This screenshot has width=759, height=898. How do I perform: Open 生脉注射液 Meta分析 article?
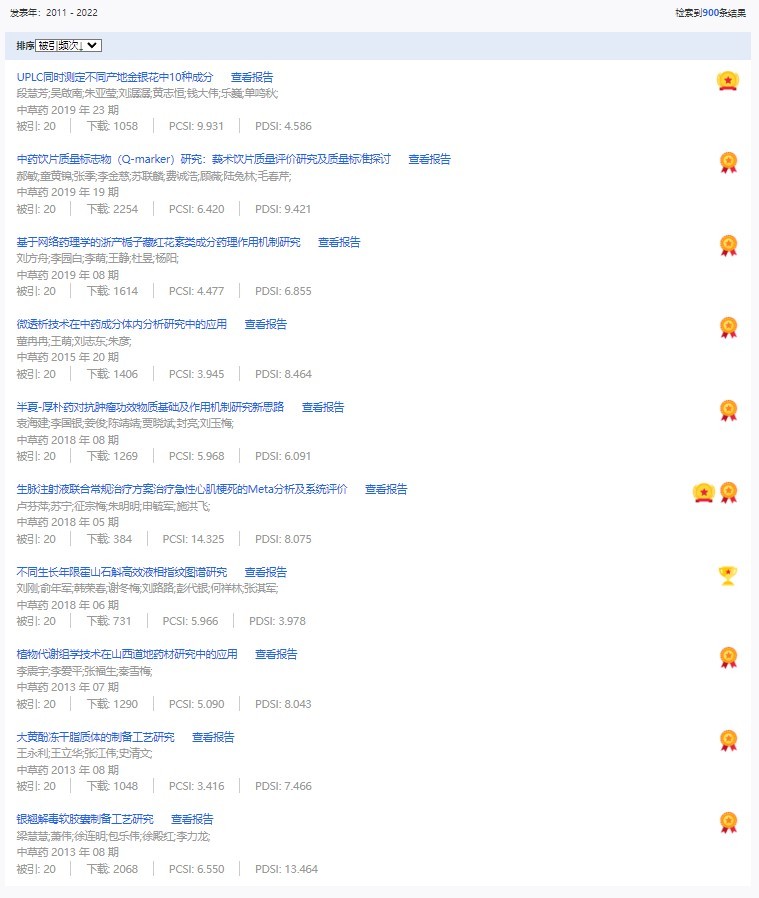pyautogui.click(x=182, y=489)
